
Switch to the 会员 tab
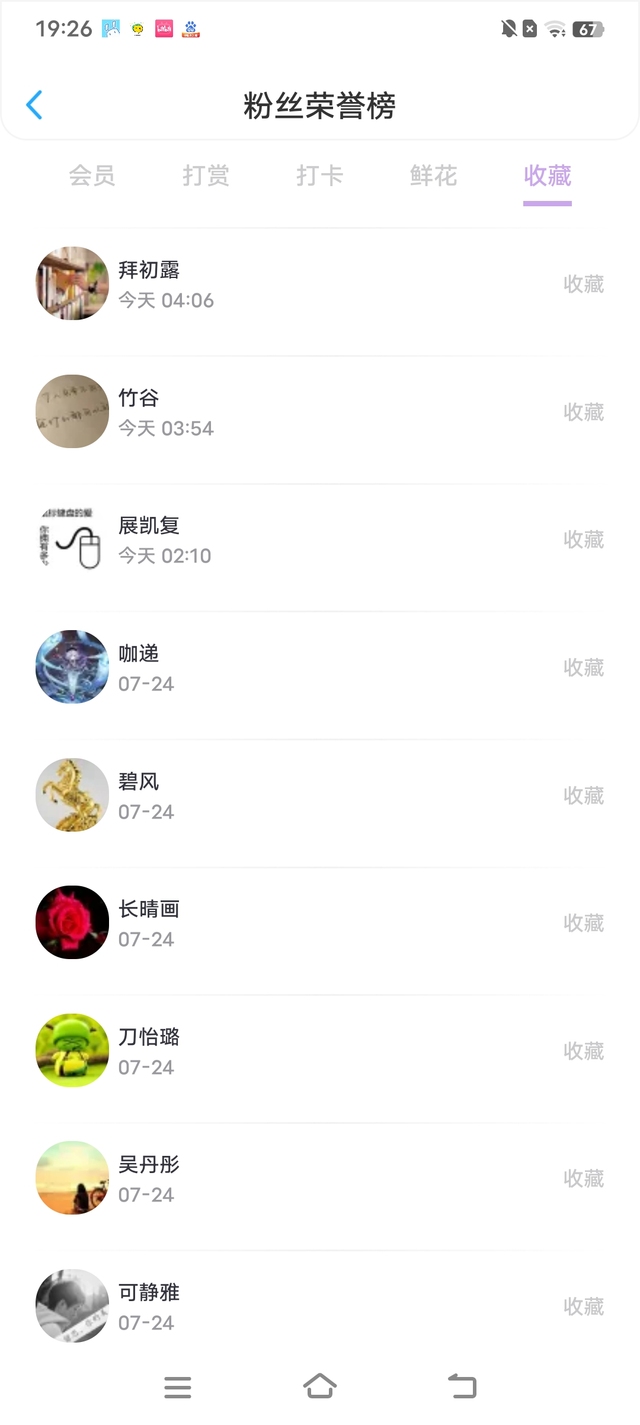92,176
